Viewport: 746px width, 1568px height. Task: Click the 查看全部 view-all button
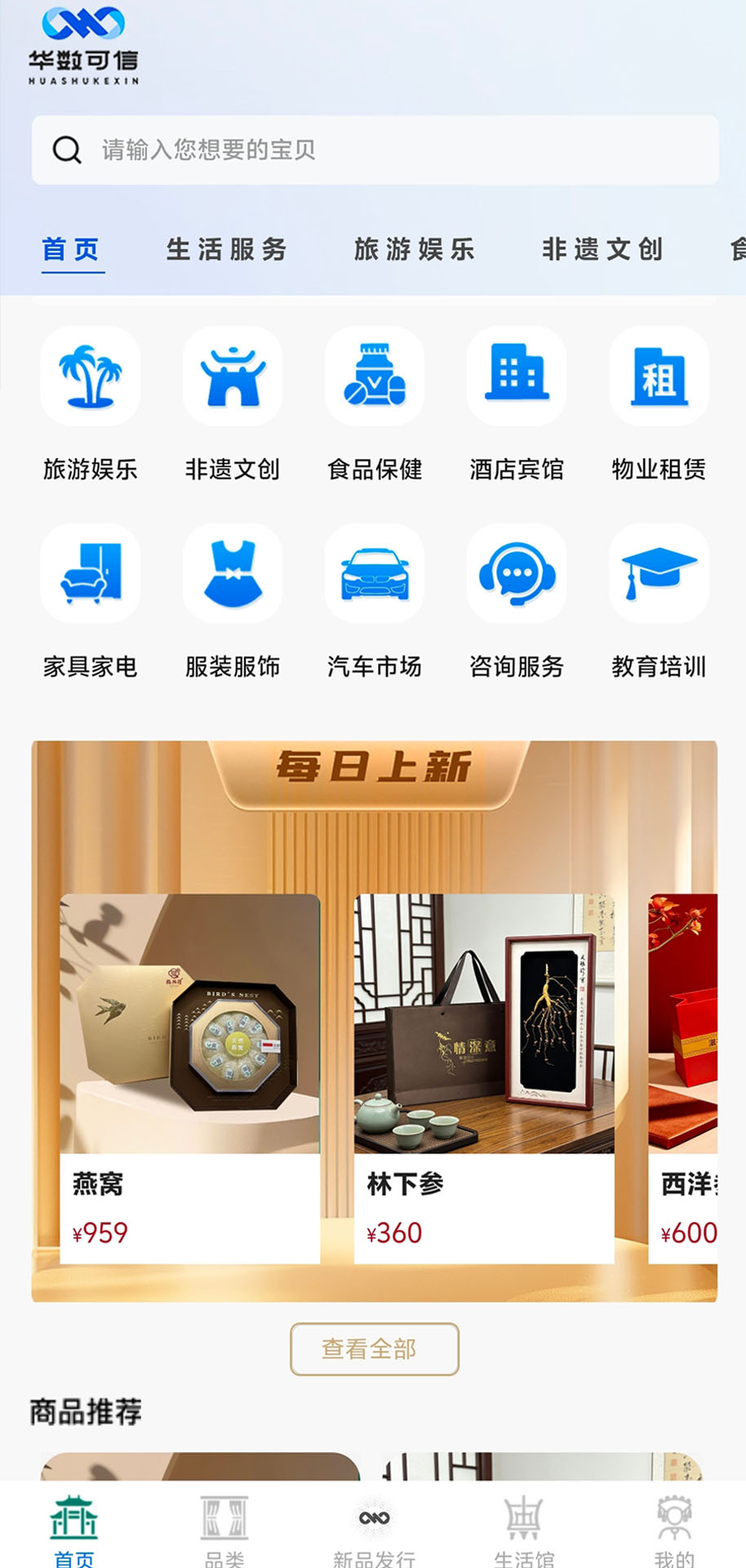pyautogui.click(x=373, y=1349)
